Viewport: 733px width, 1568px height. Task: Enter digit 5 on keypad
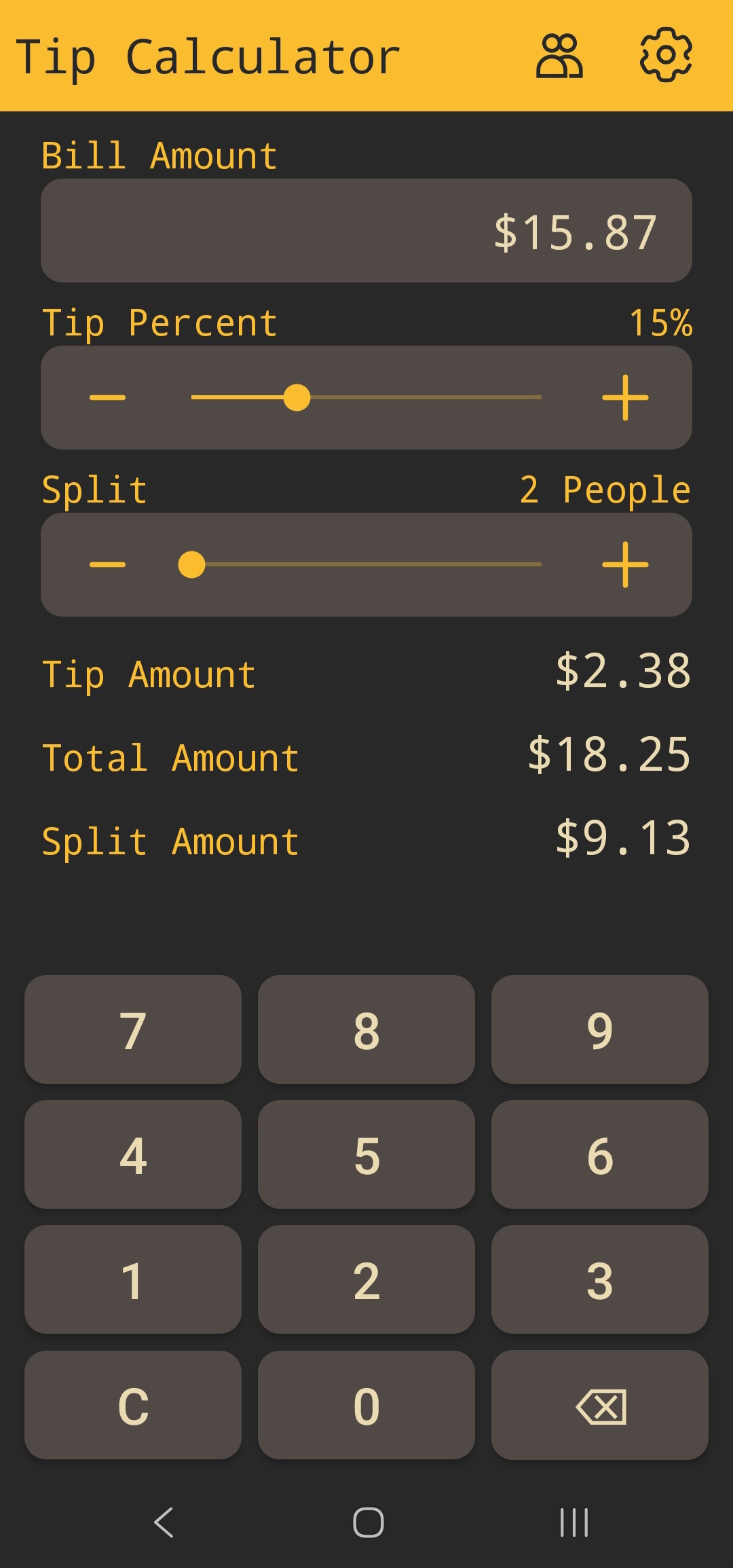pyautogui.click(x=366, y=1154)
